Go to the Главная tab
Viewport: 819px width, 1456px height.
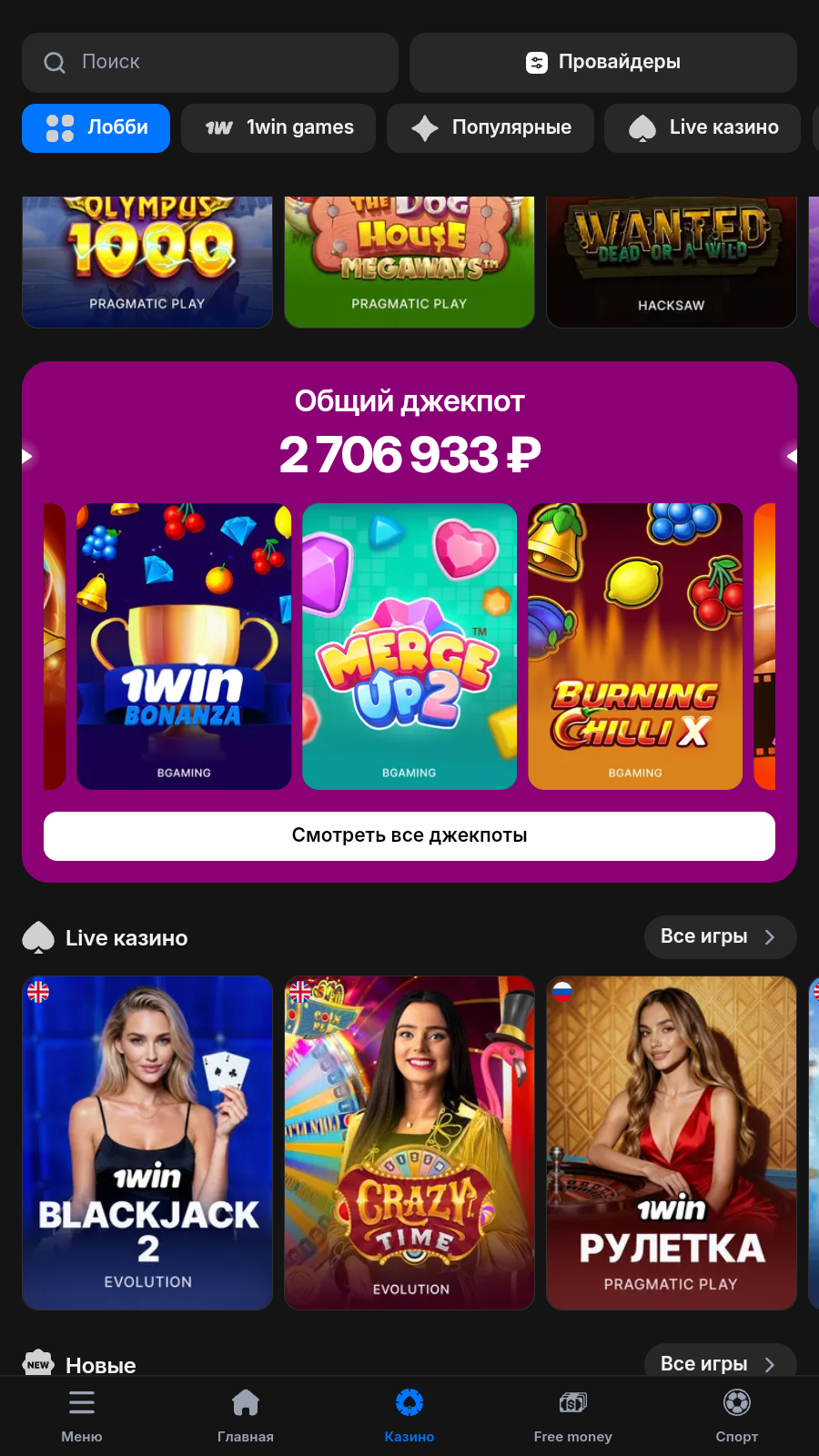pyautogui.click(x=246, y=1415)
